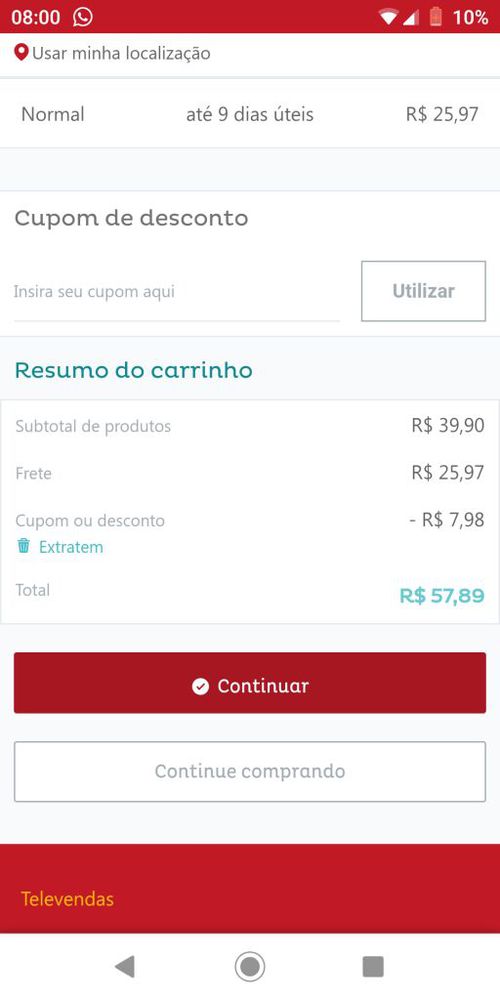
Task: Remove the Extratem coupon with the trash icon
Action: pyautogui.click(x=24, y=546)
